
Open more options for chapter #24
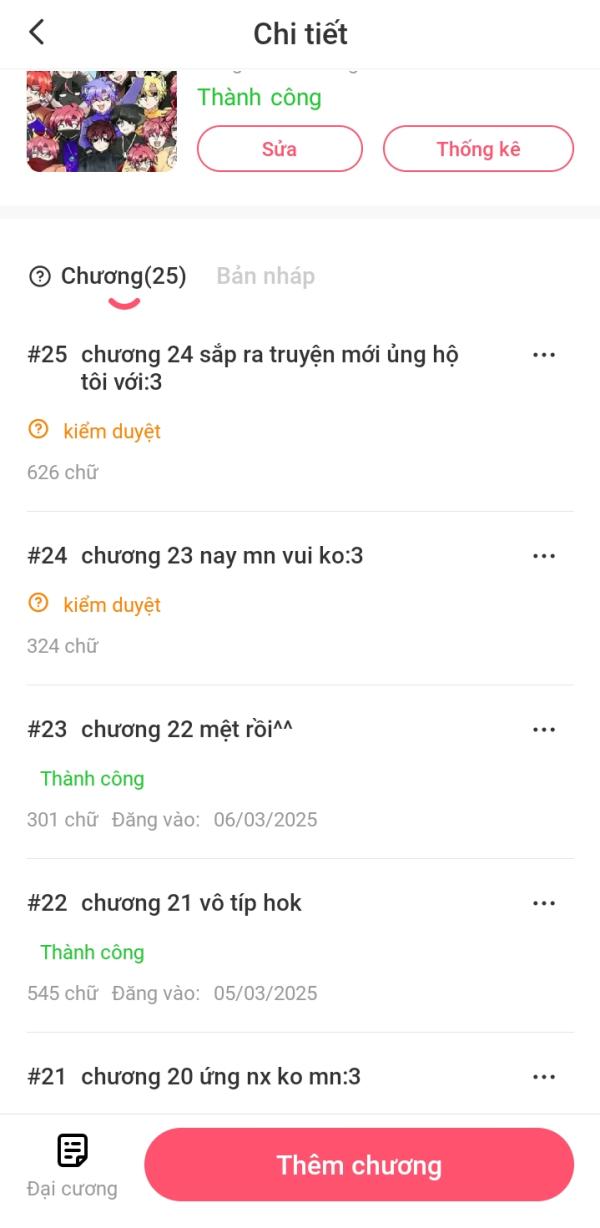[x=543, y=556]
